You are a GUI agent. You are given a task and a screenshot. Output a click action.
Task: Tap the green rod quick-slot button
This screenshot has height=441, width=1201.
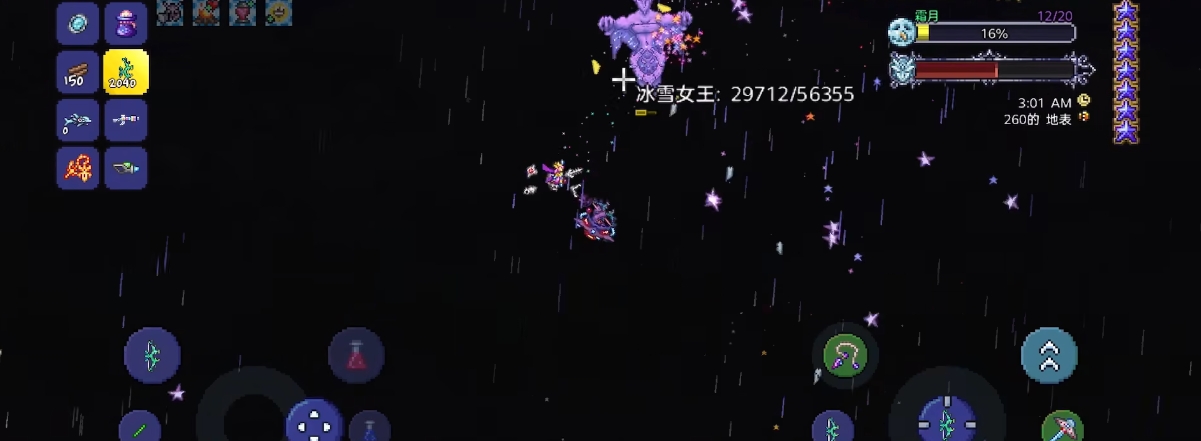[x=140, y=428]
